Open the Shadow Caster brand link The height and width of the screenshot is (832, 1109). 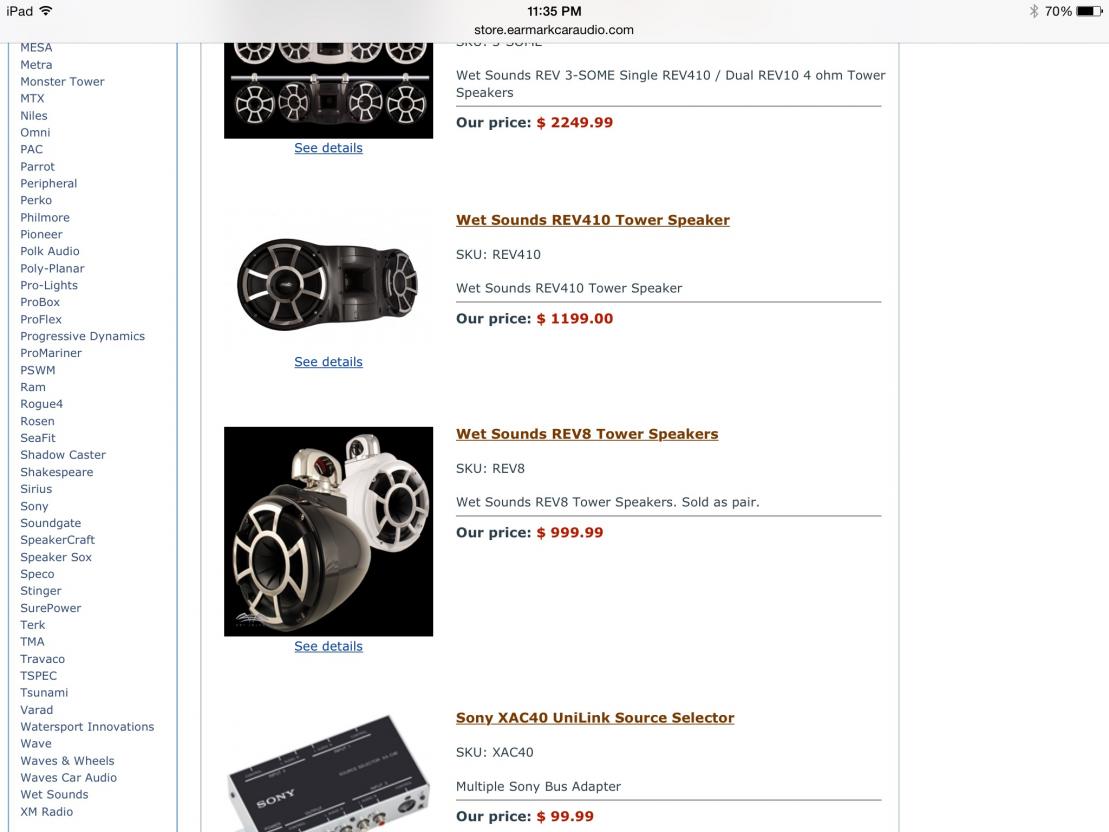click(x=63, y=455)
